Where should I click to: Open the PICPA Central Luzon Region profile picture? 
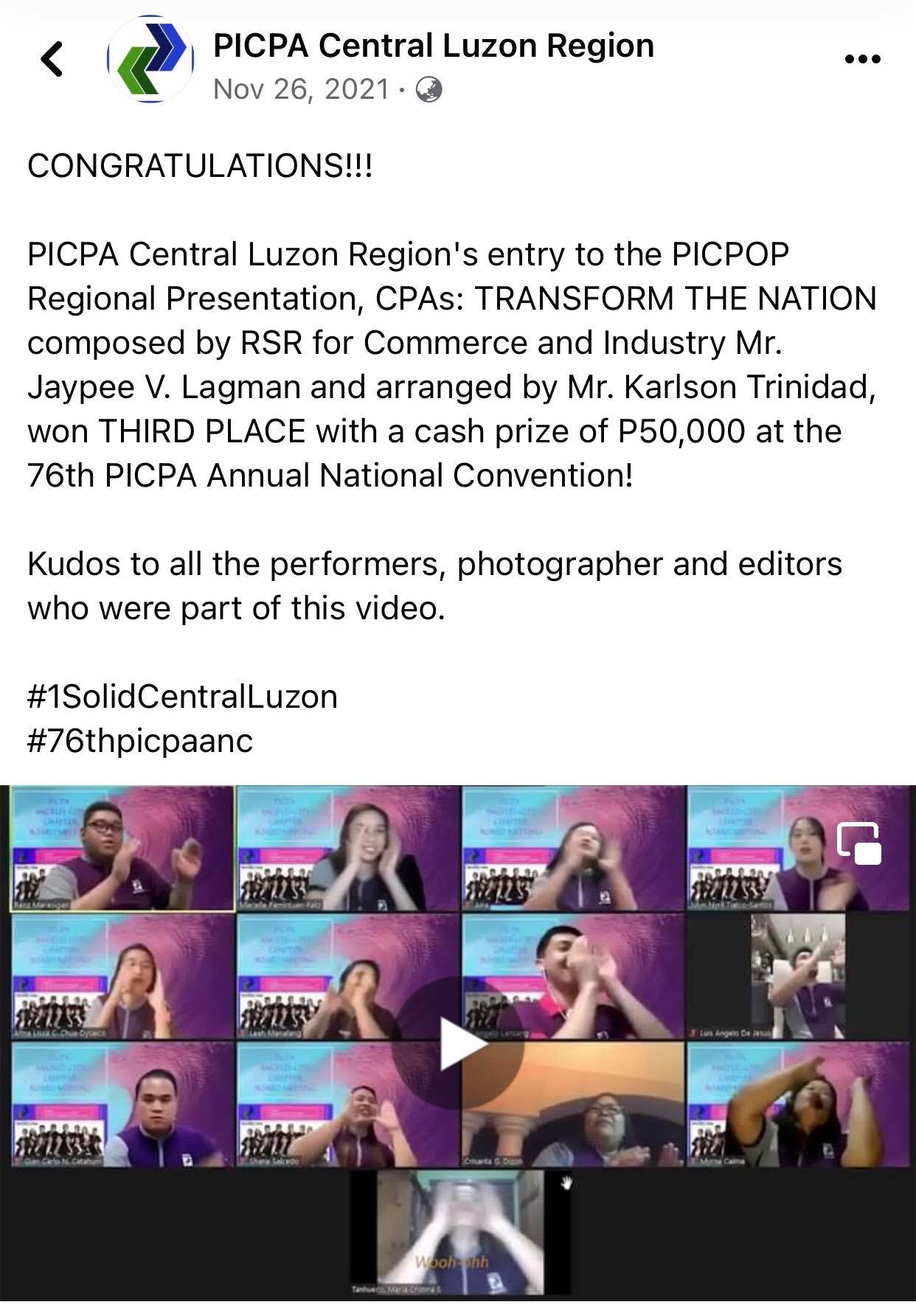150,59
